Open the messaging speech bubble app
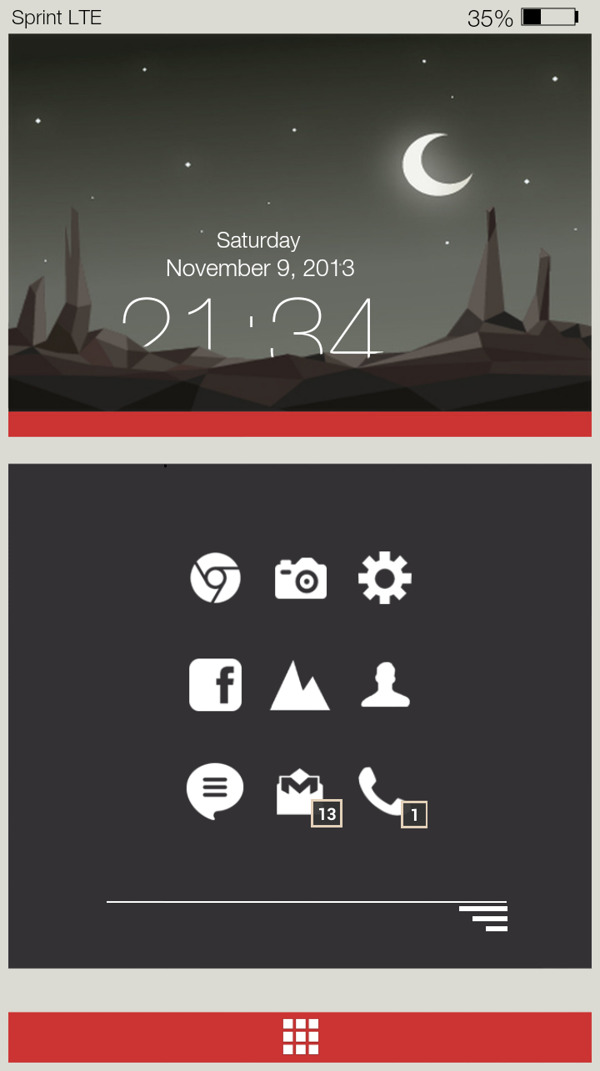This screenshot has height=1071, width=600. pos(215,790)
